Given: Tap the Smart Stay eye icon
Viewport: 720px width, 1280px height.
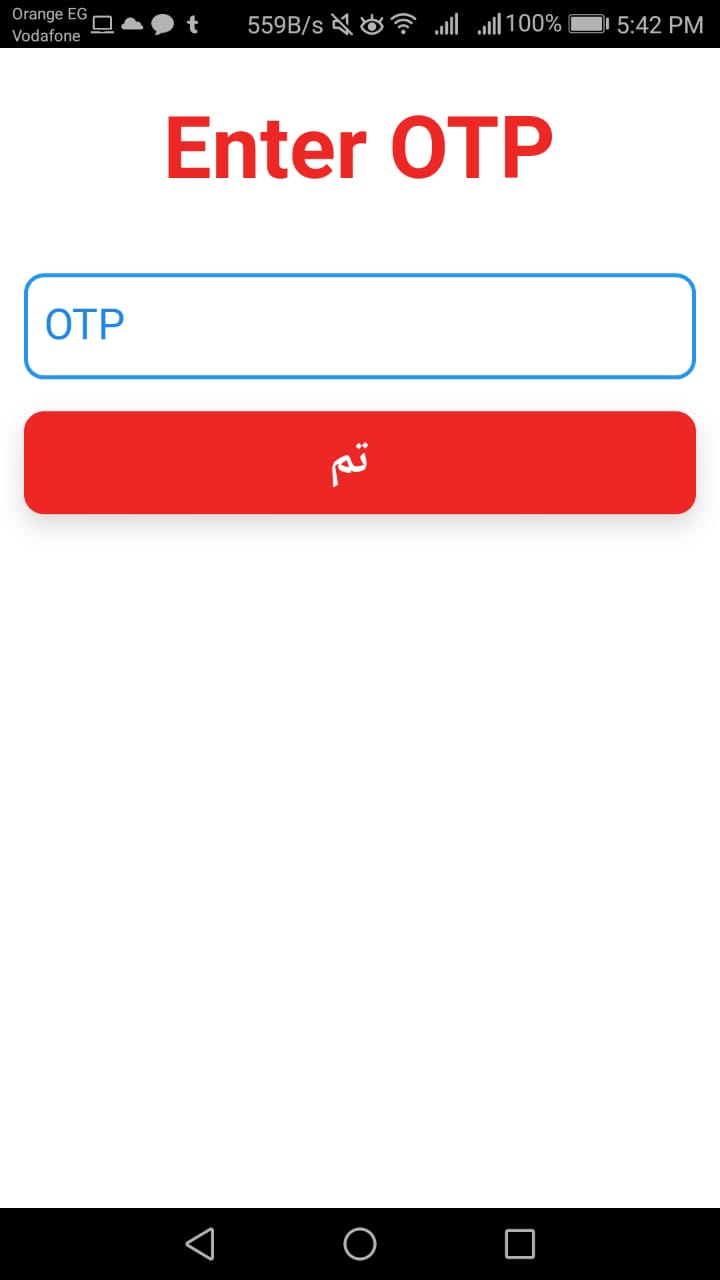Looking at the screenshot, I should pos(372,22).
